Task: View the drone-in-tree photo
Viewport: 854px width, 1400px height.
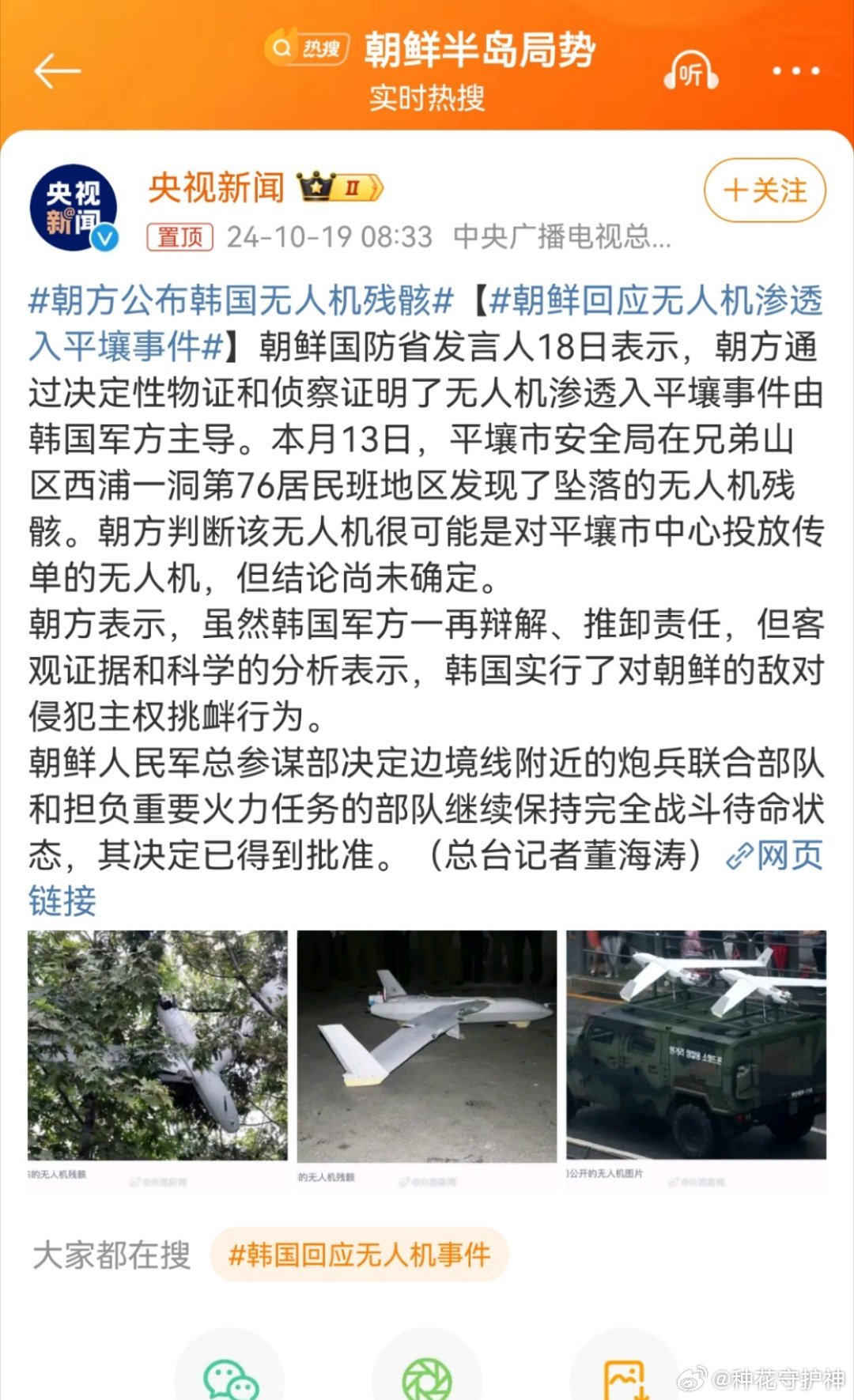Action: [157, 1045]
